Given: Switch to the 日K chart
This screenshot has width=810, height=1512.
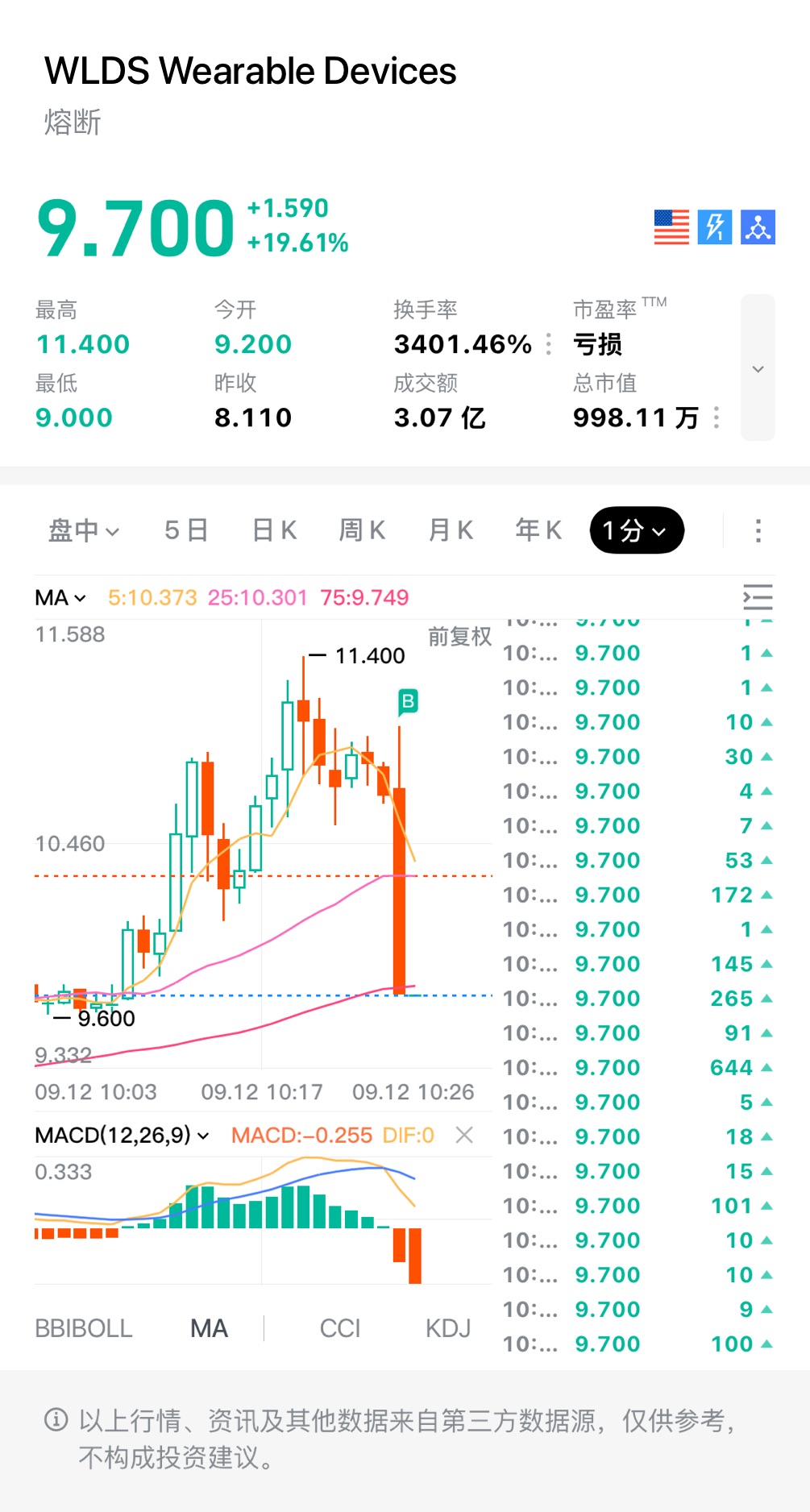Looking at the screenshot, I should [x=274, y=530].
